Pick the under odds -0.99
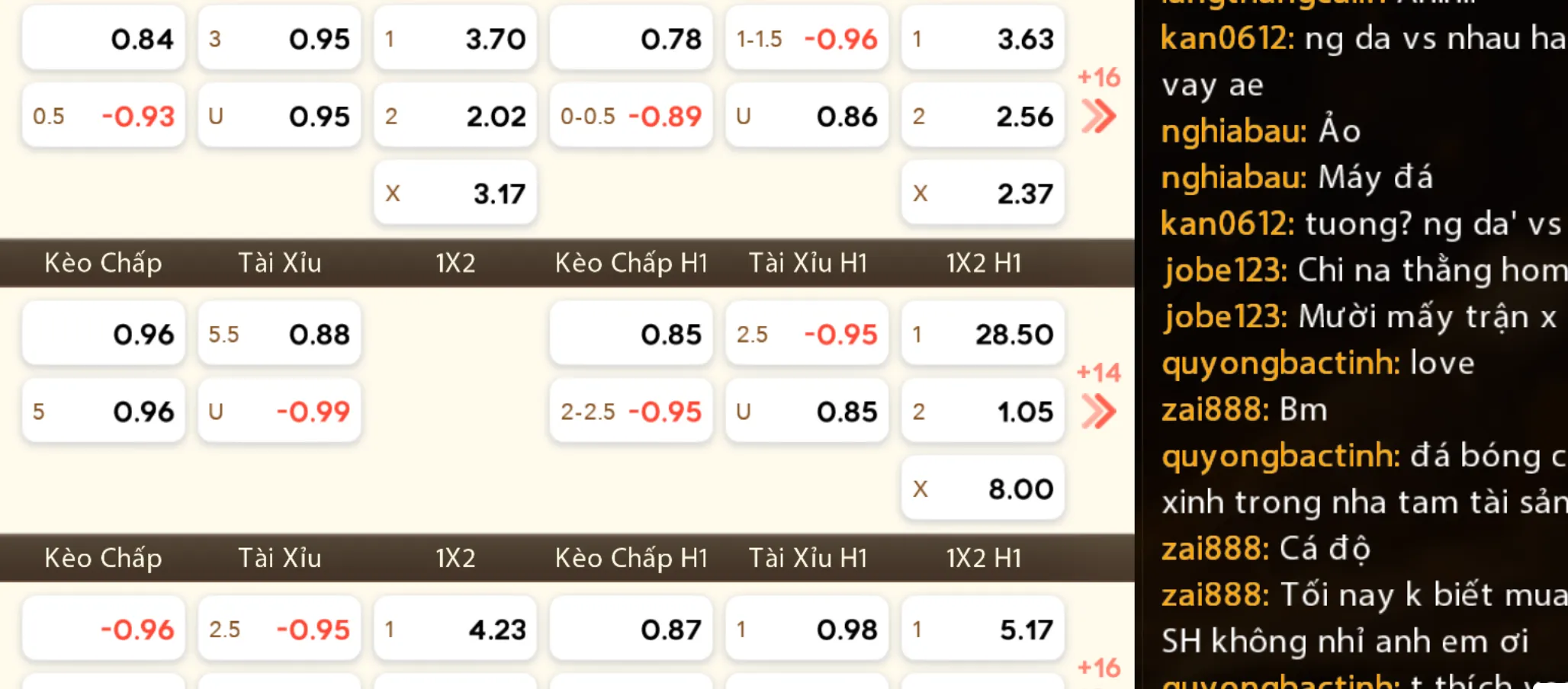 [279, 412]
